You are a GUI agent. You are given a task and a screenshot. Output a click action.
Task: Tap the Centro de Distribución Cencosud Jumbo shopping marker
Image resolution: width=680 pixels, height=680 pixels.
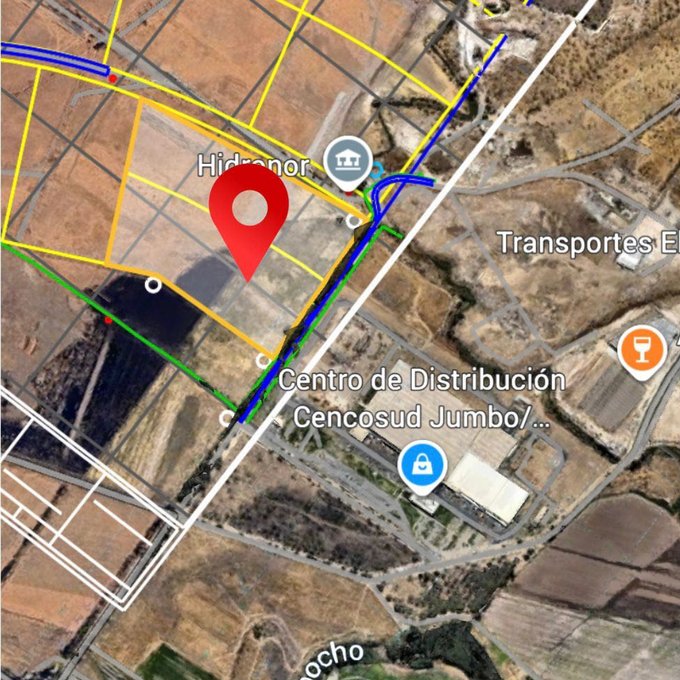pyautogui.click(x=423, y=465)
